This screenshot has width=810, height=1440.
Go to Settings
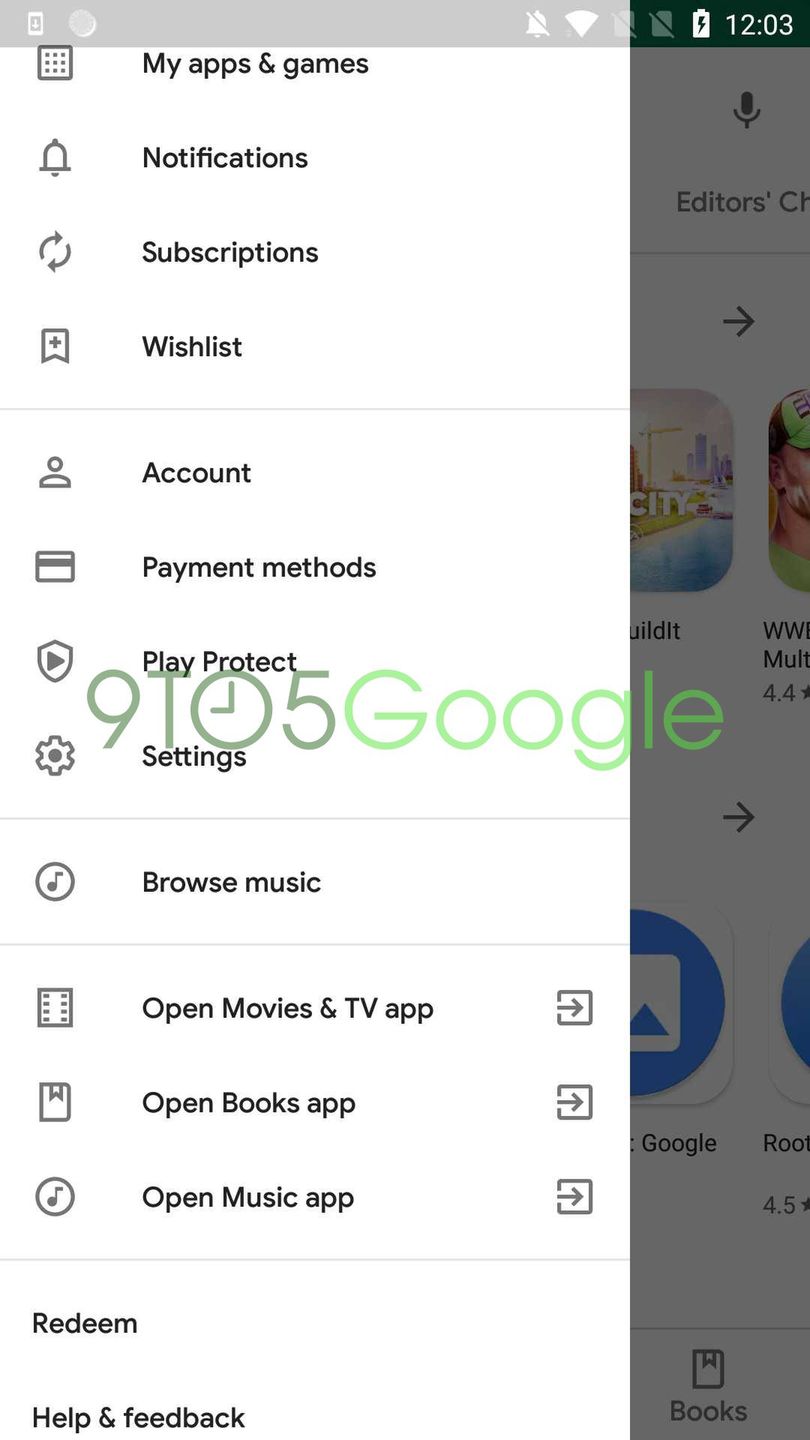(194, 756)
